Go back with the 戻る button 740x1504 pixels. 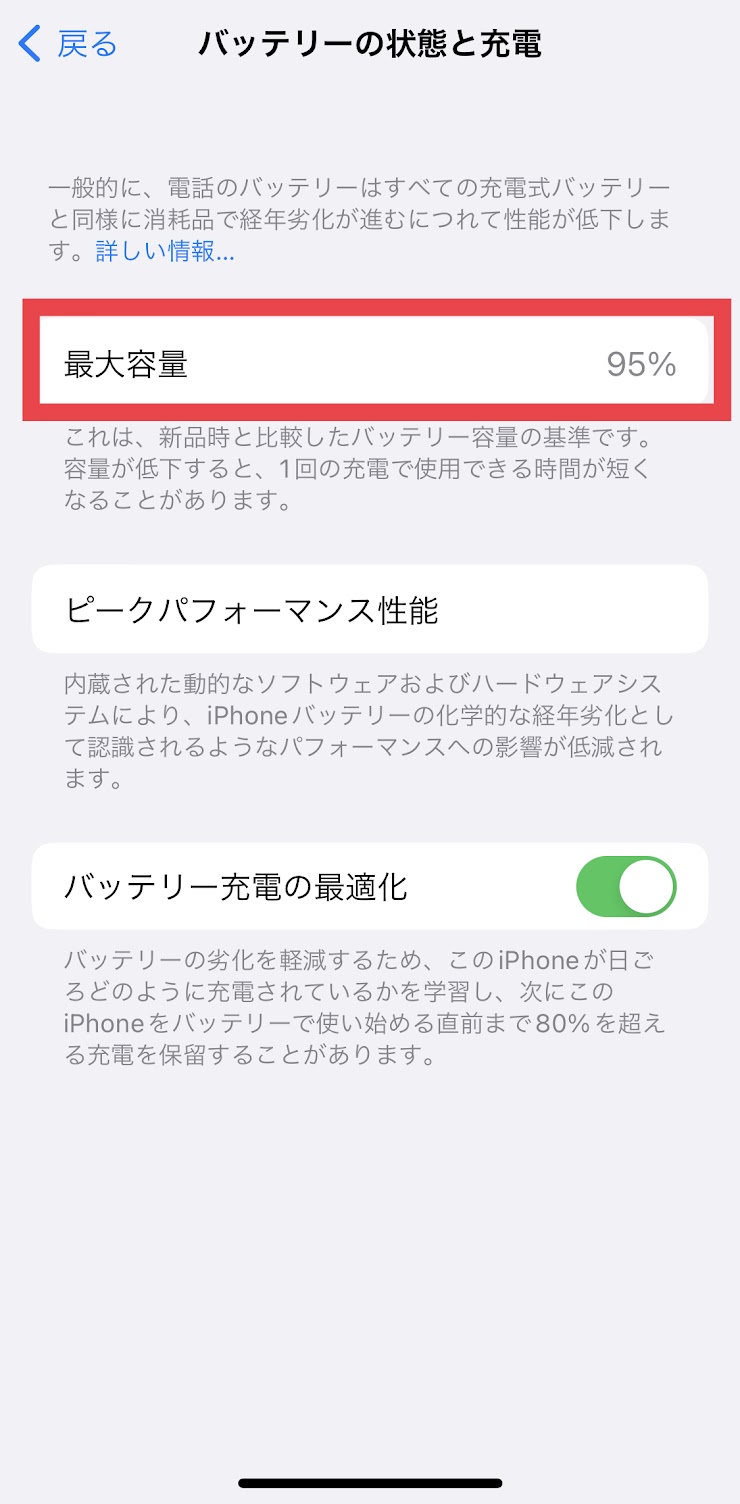point(68,45)
